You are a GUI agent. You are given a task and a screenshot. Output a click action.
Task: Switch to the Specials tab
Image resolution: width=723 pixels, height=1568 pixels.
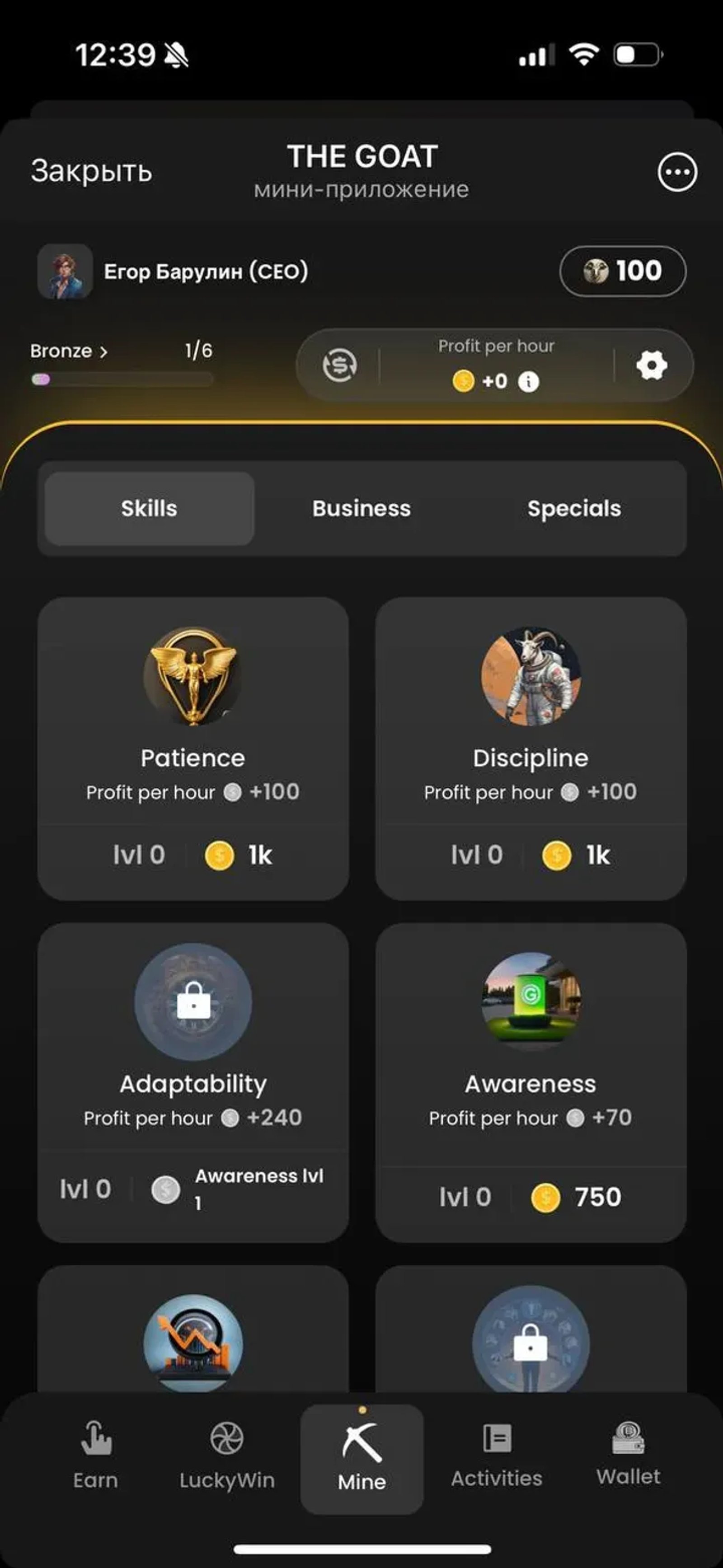tap(574, 508)
